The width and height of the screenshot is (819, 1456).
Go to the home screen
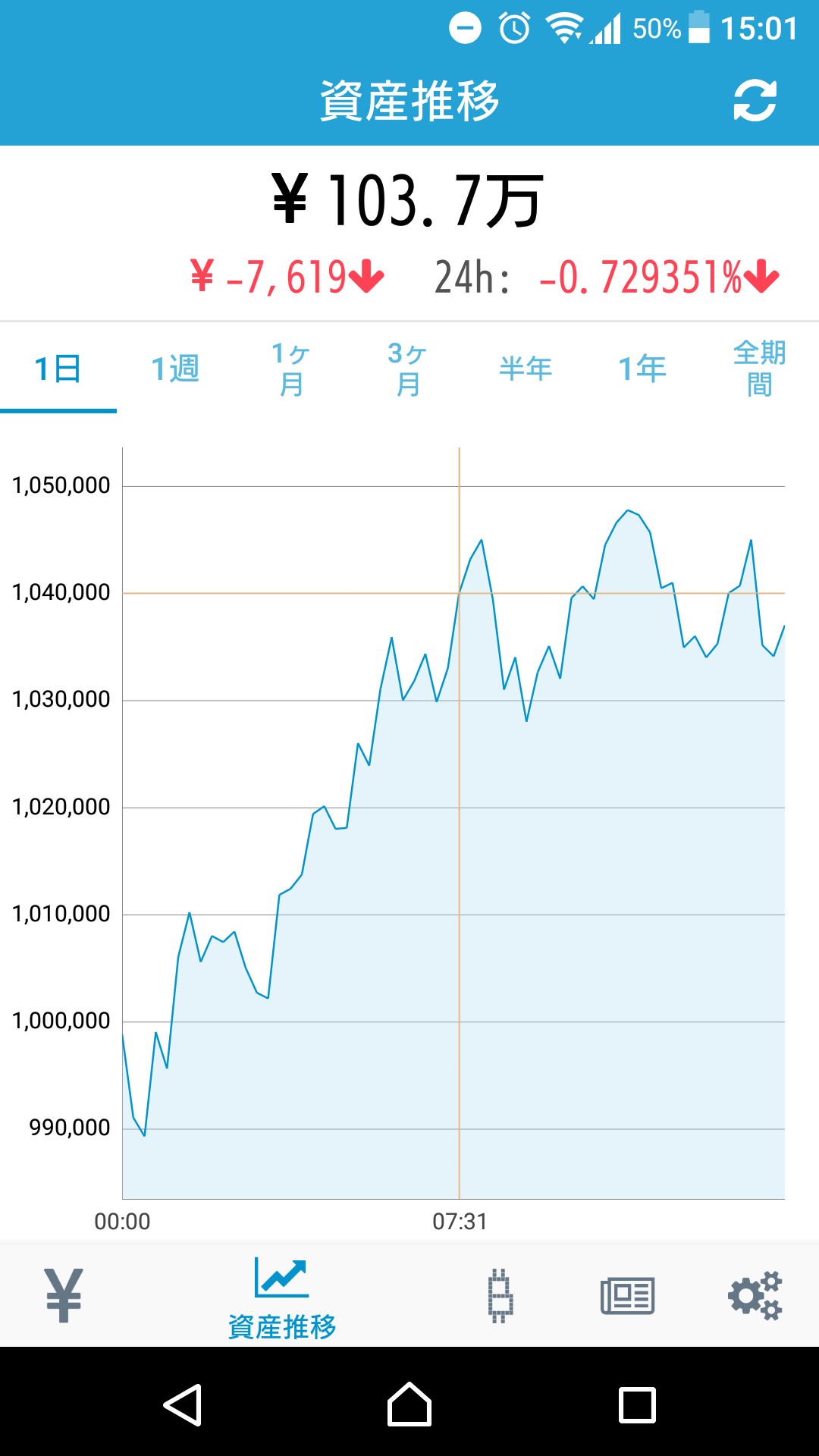pos(409,1405)
